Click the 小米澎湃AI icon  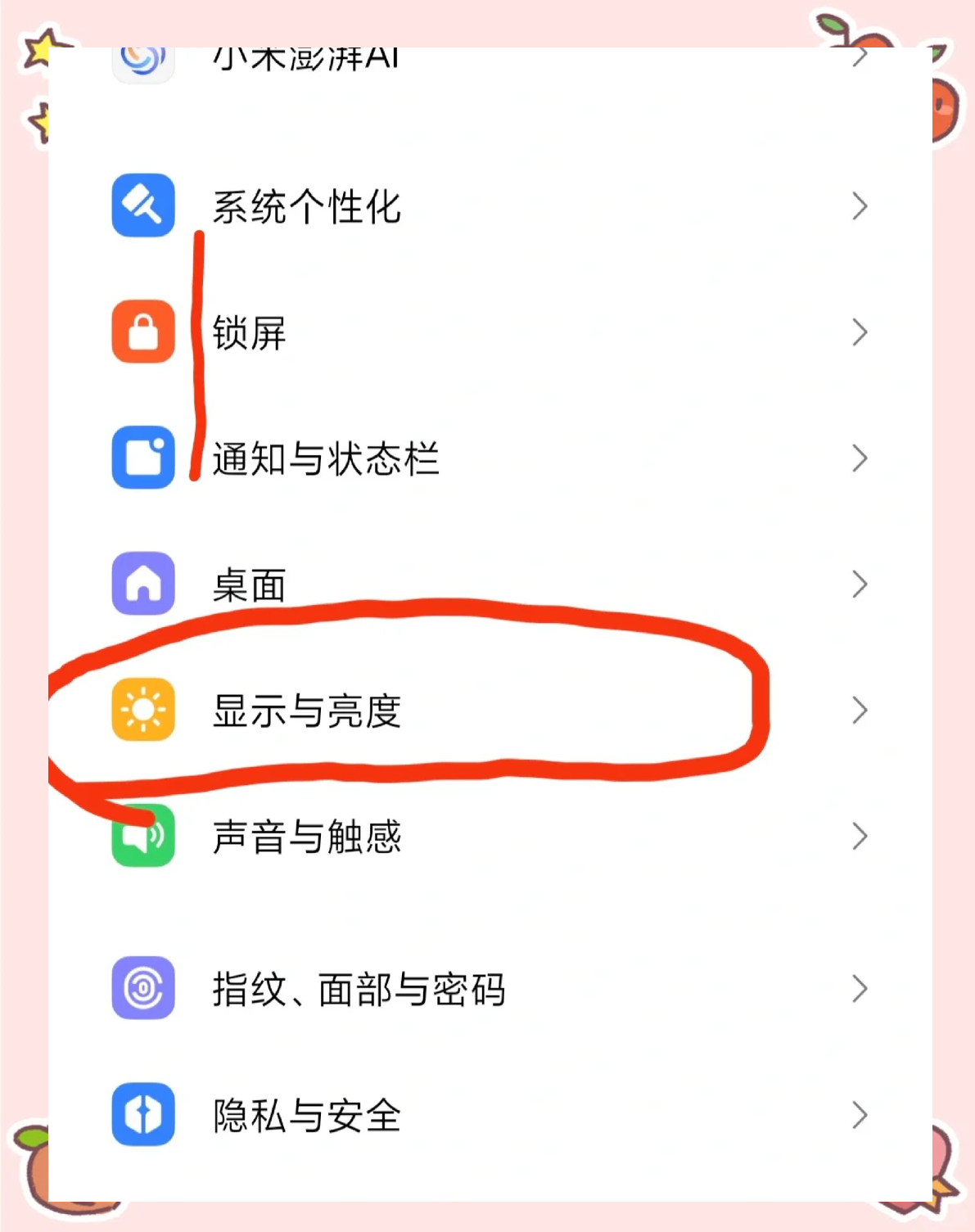click(x=142, y=57)
